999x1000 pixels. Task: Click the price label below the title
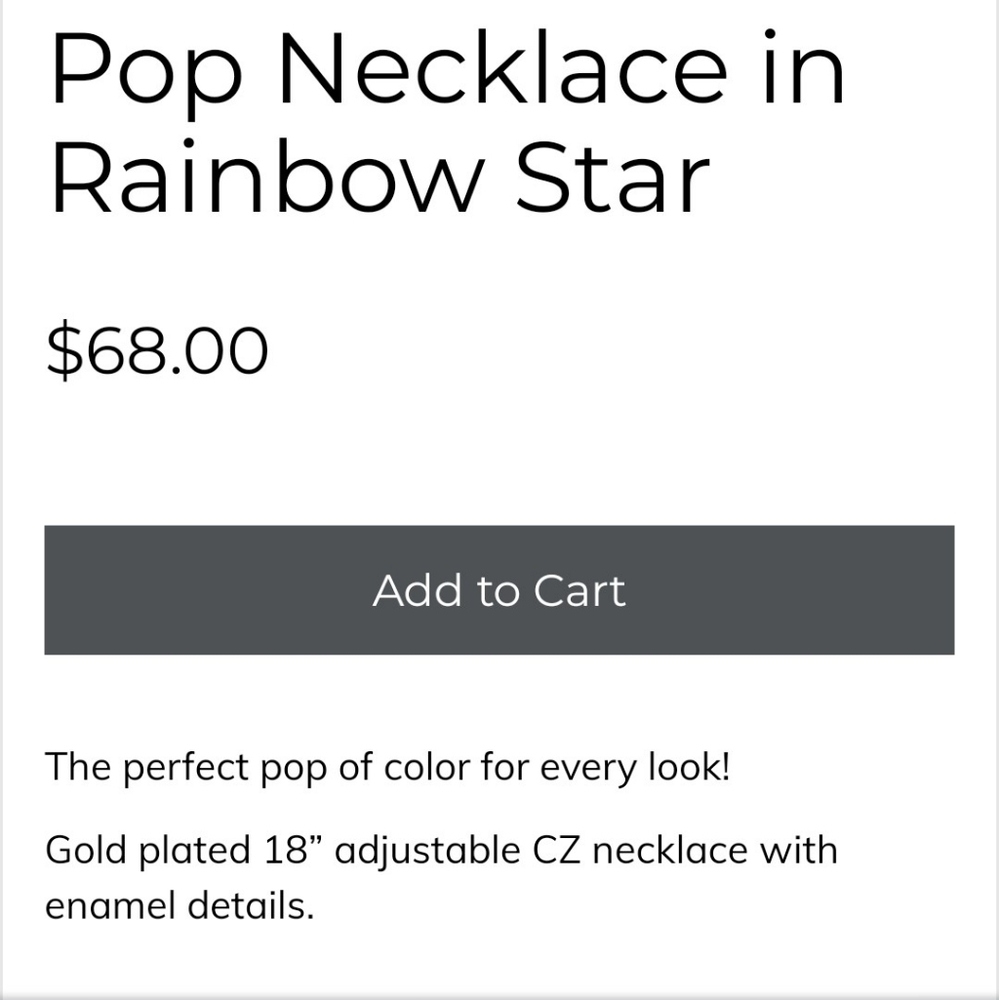(x=156, y=348)
